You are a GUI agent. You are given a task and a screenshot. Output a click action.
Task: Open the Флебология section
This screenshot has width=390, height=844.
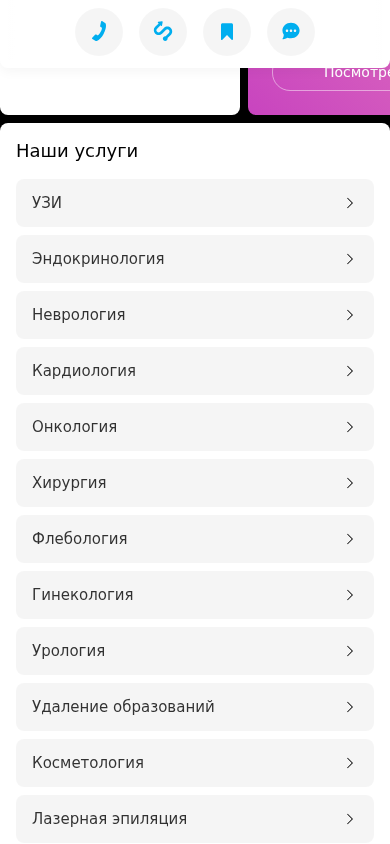tap(195, 539)
